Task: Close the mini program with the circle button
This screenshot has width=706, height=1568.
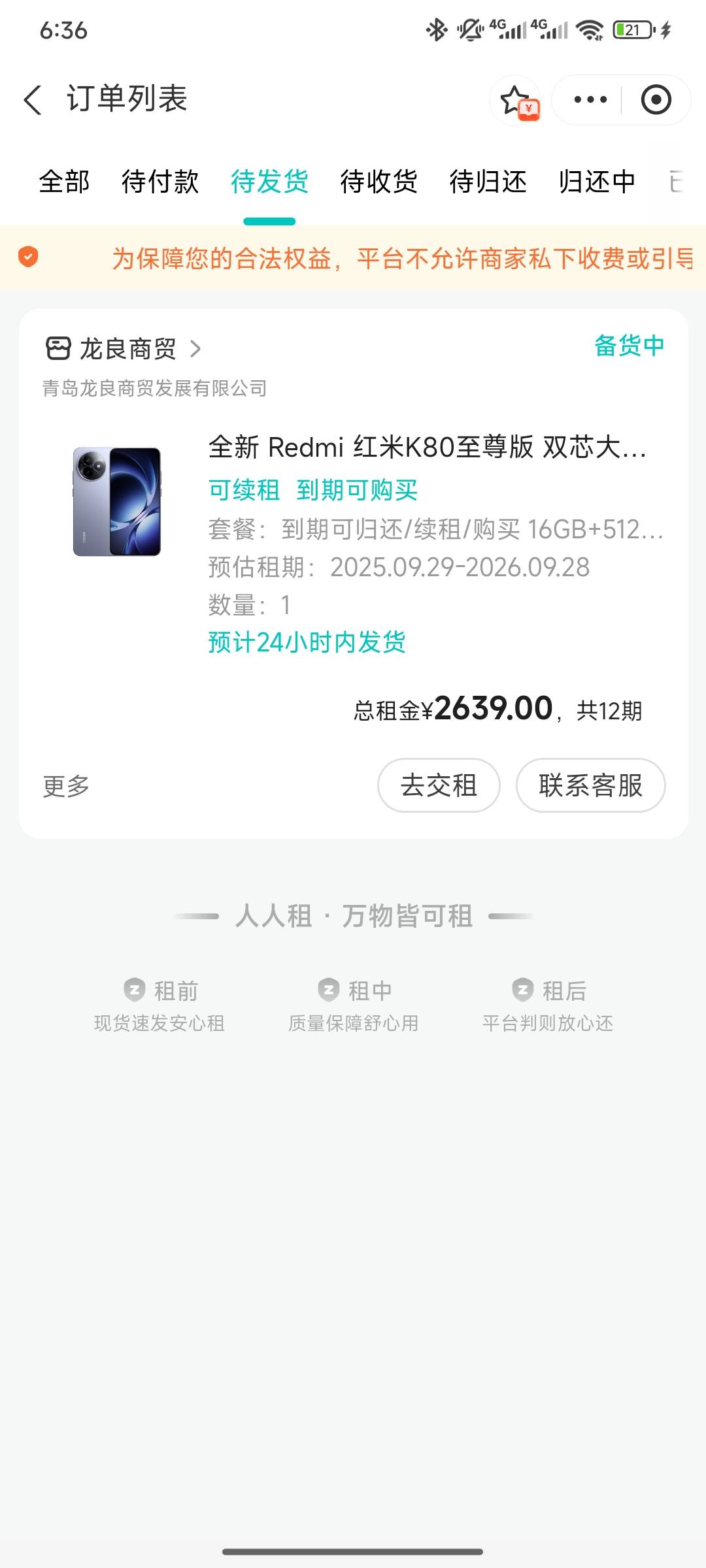Action: (x=656, y=100)
